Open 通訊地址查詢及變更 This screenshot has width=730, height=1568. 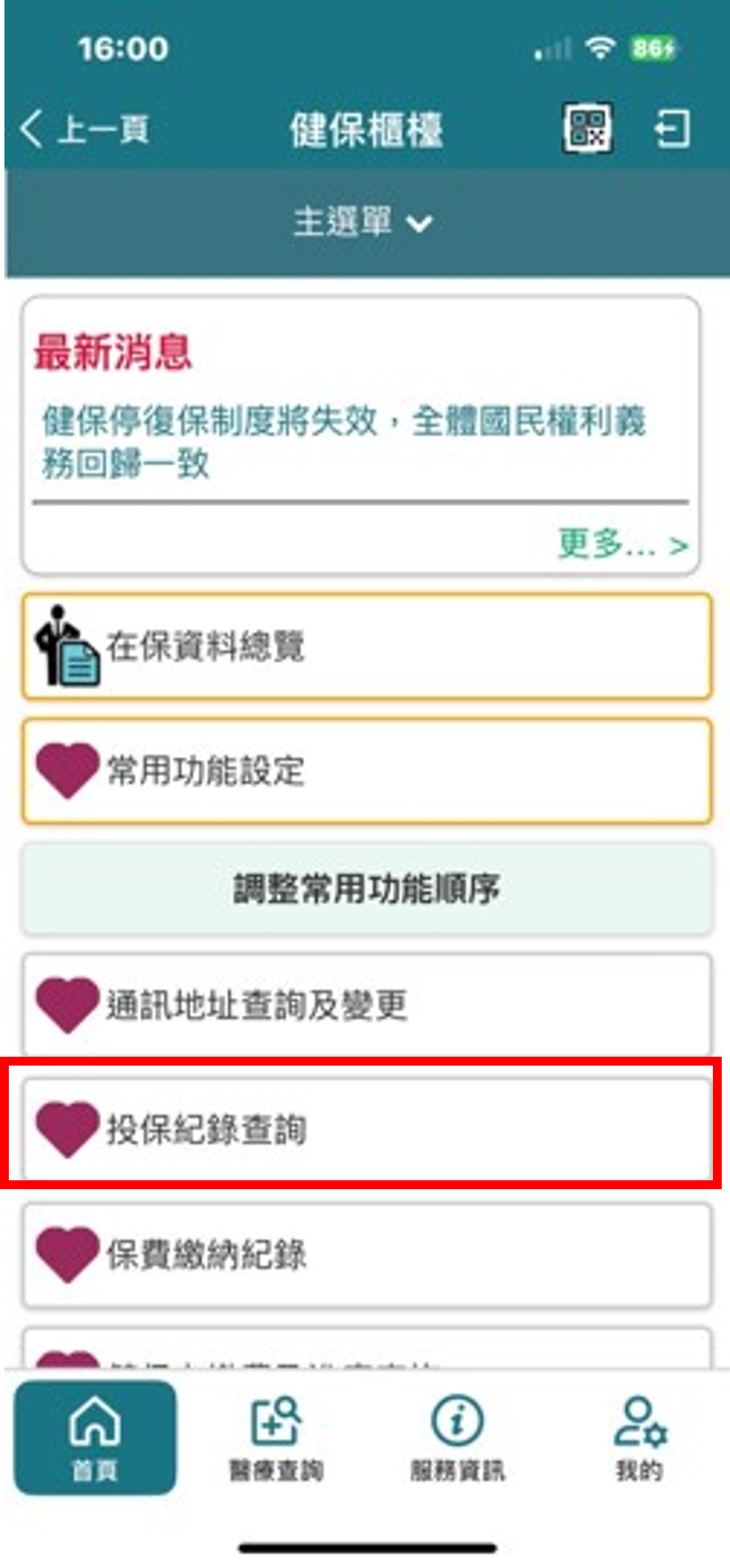click(x=366, y=1005)
